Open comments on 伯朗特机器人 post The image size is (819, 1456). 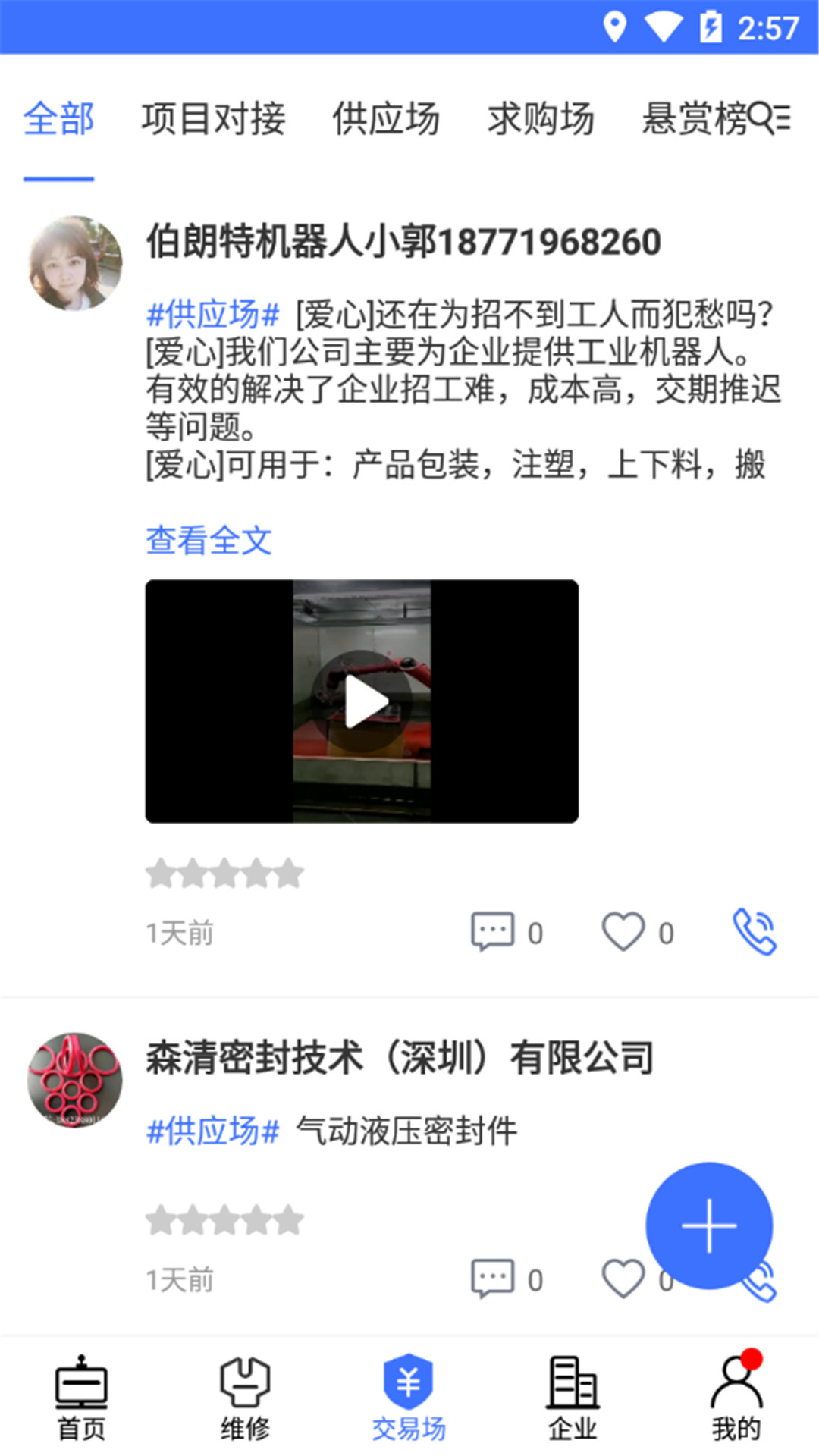tap(494, 931)
